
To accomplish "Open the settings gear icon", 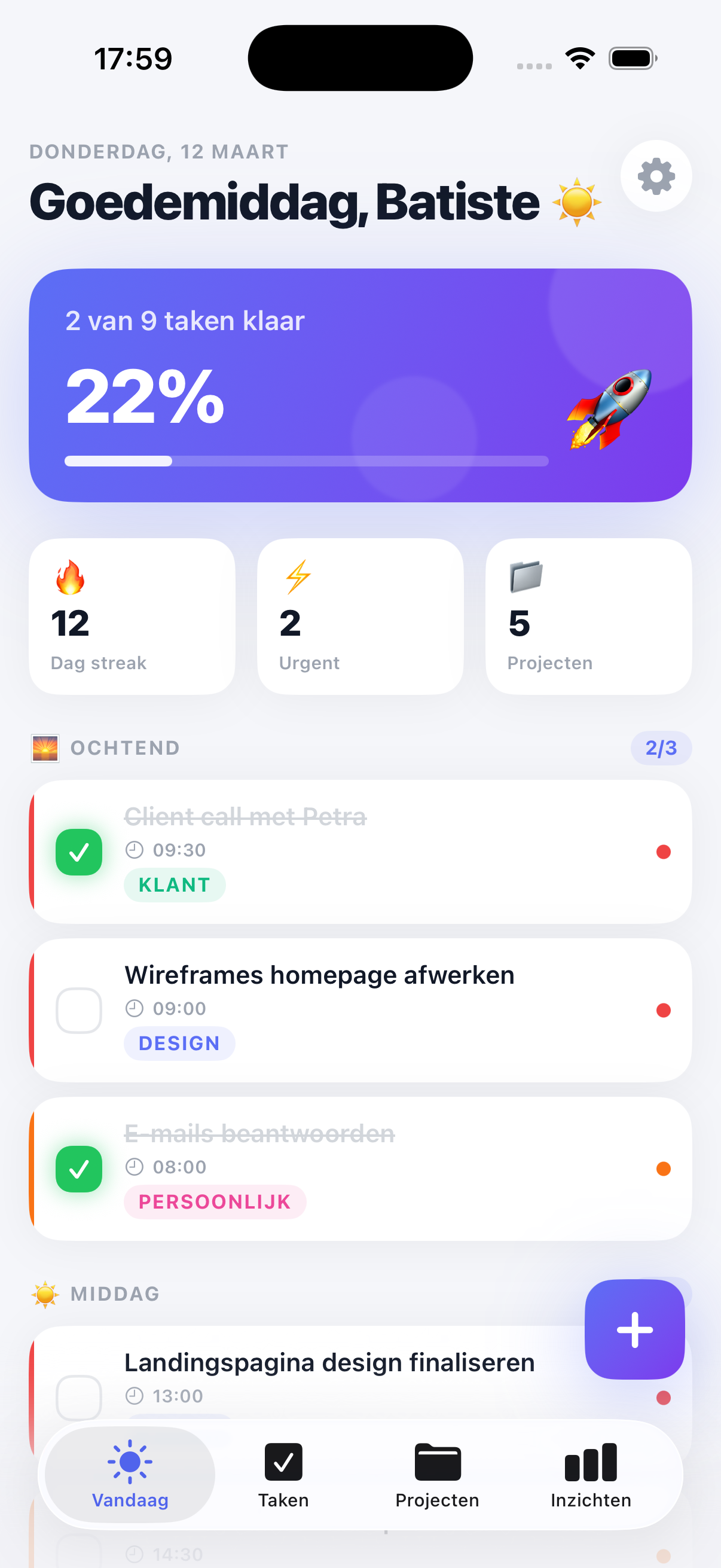I will tap(655, 176).
